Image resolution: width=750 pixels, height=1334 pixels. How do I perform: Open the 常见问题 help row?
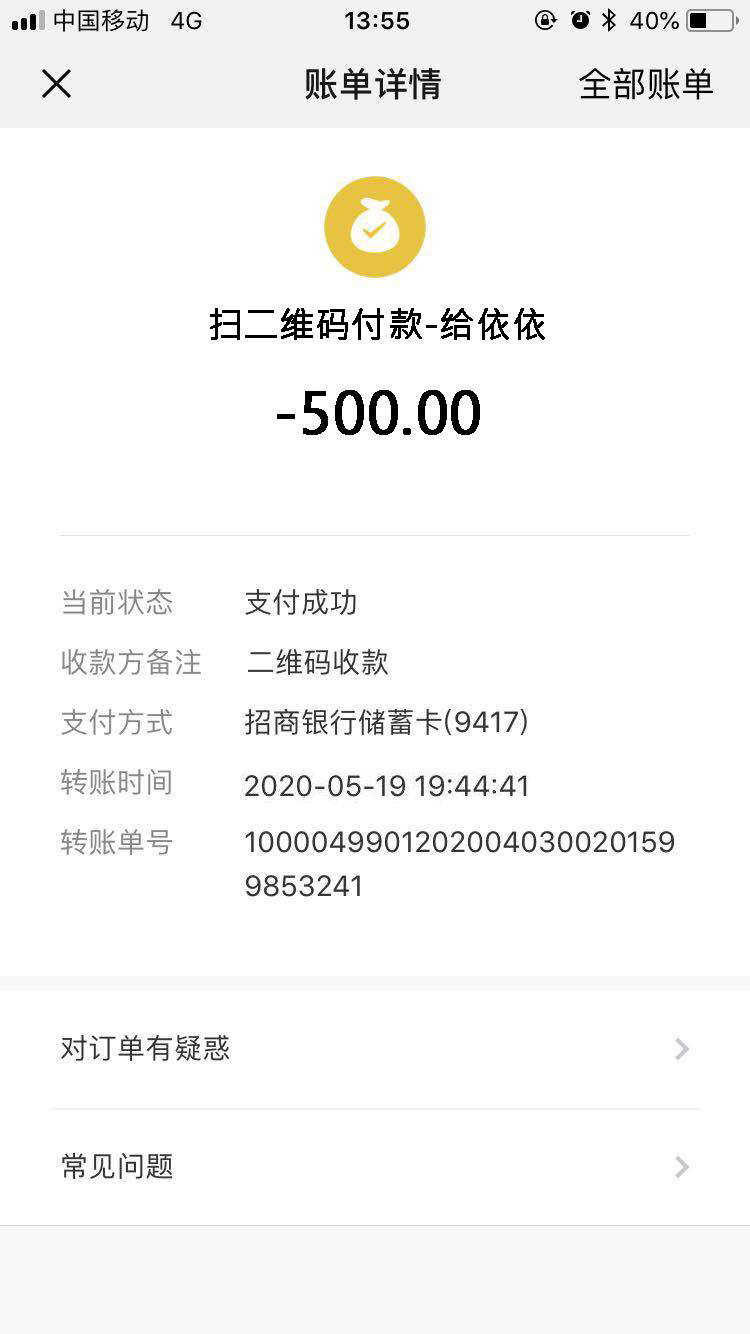(x=375, y=1167)
